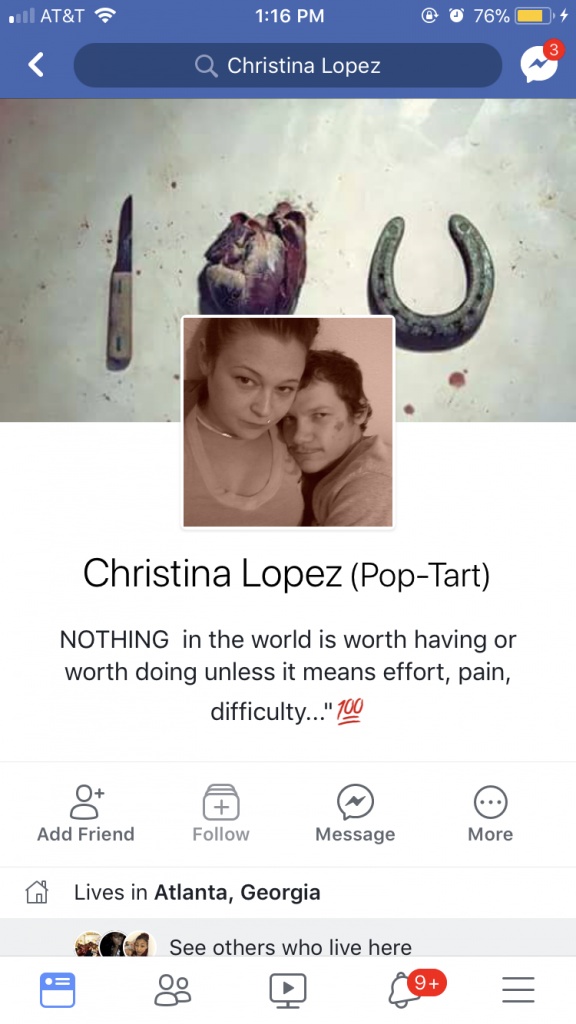Screen dimensions: 576x1024
Task: Message Christina Lopez
Action: (x=355, y=814)
